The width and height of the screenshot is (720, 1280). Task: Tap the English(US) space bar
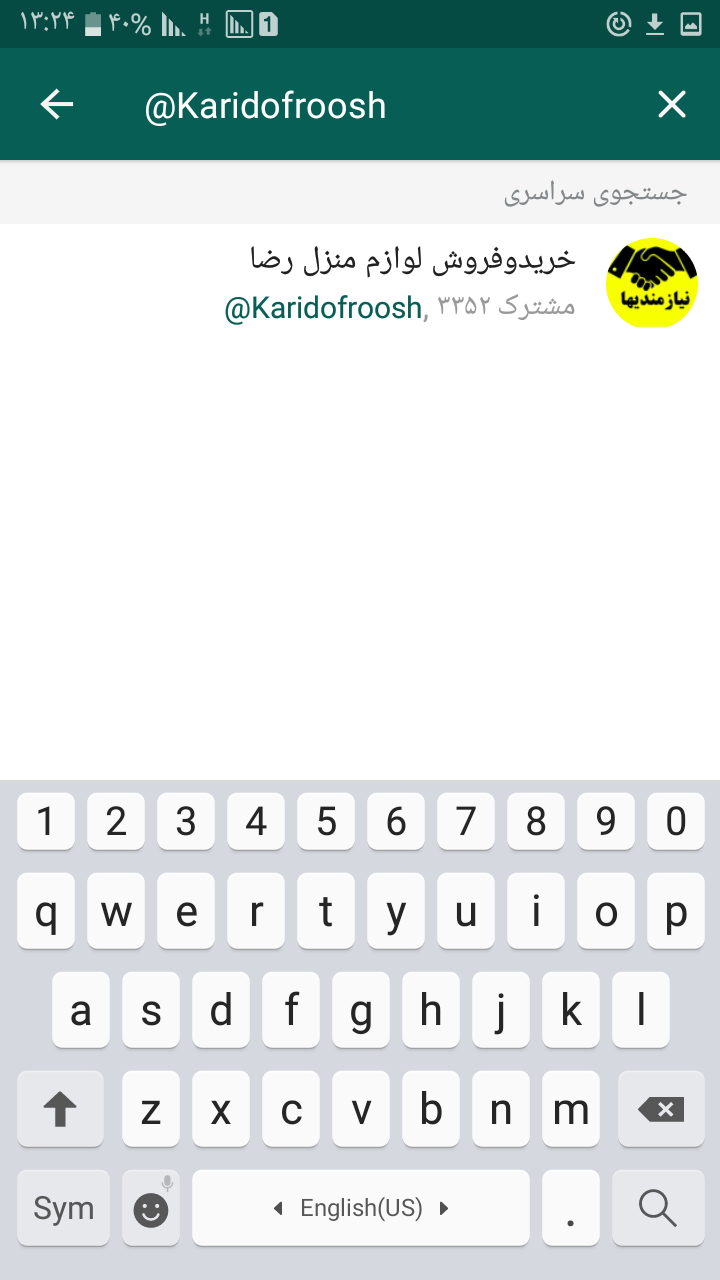coord(361,1208)
